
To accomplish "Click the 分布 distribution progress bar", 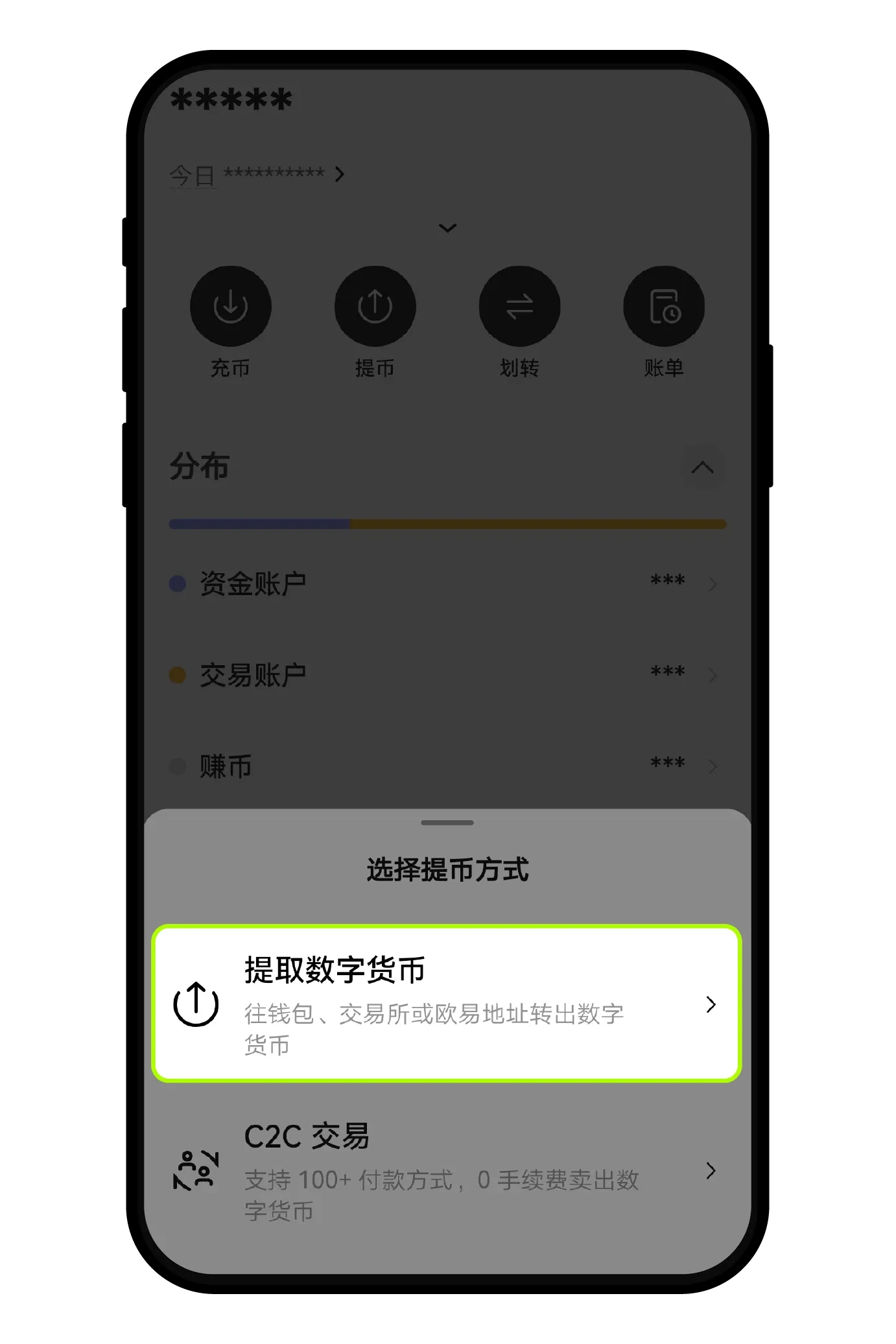I will 448,523.
